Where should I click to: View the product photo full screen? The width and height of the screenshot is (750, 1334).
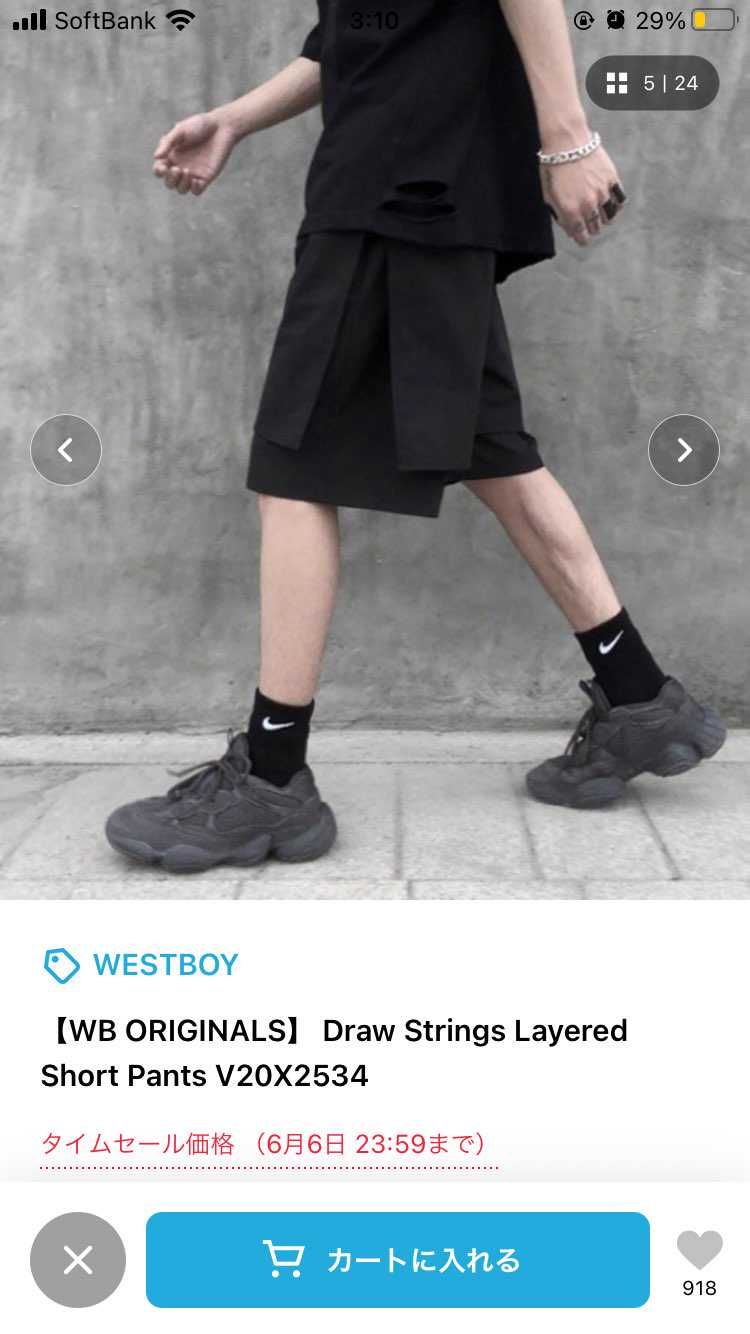coord(375,600)
